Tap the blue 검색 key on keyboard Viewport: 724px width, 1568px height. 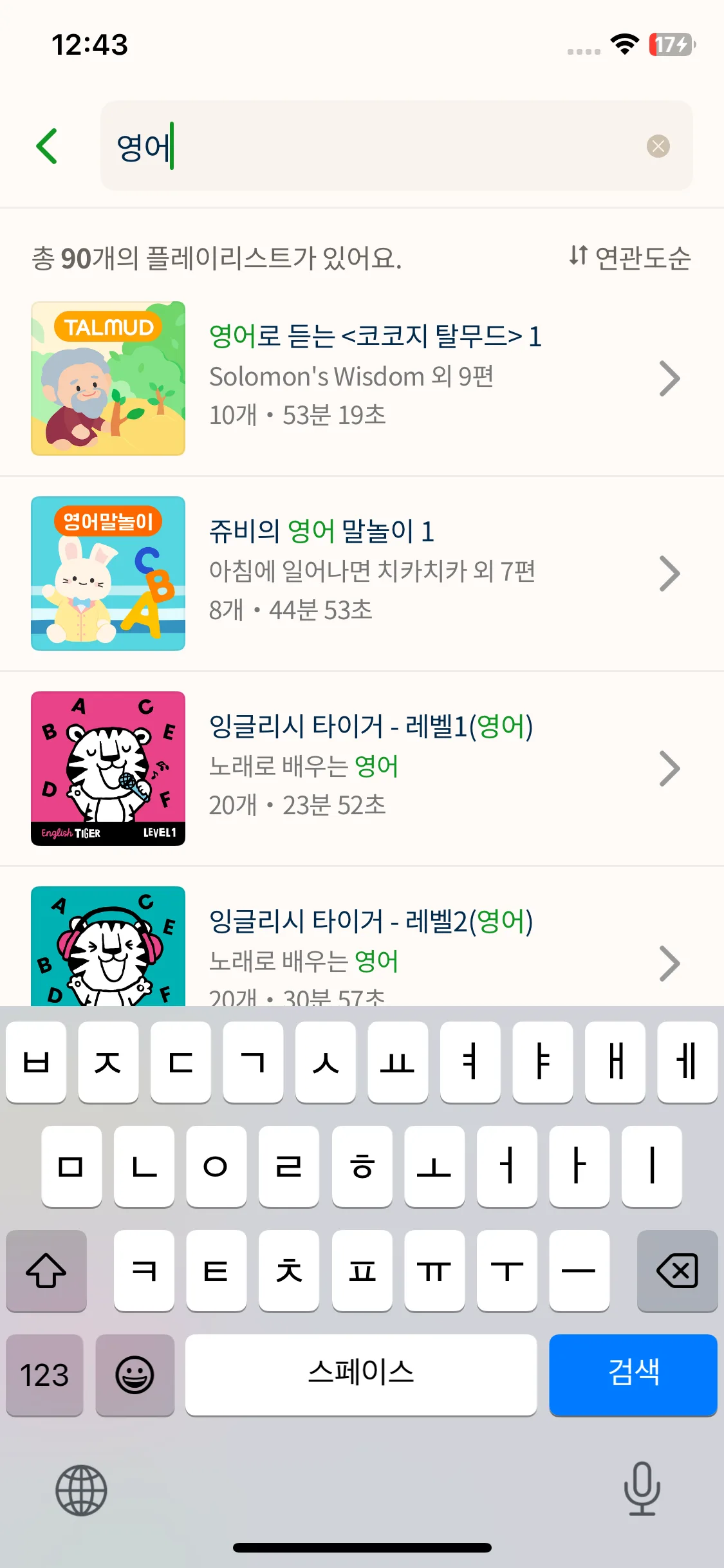pos(633,1374)
